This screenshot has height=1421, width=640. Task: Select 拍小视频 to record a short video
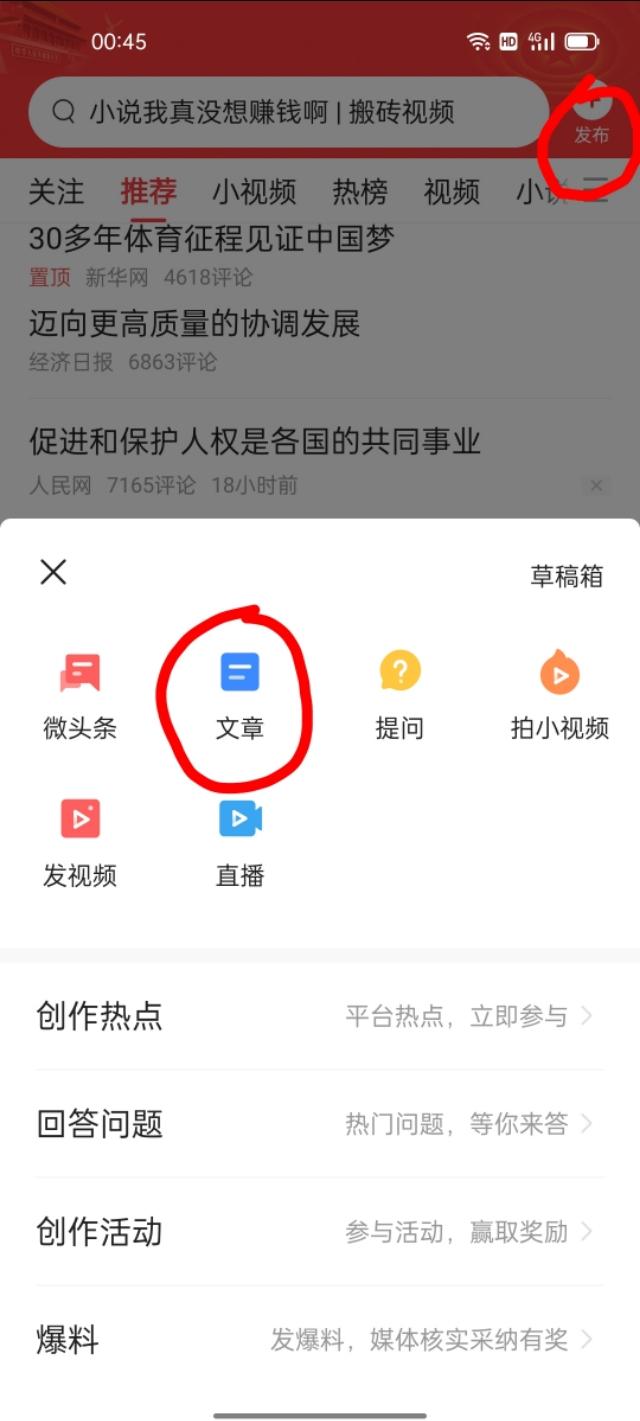(559, 695)
